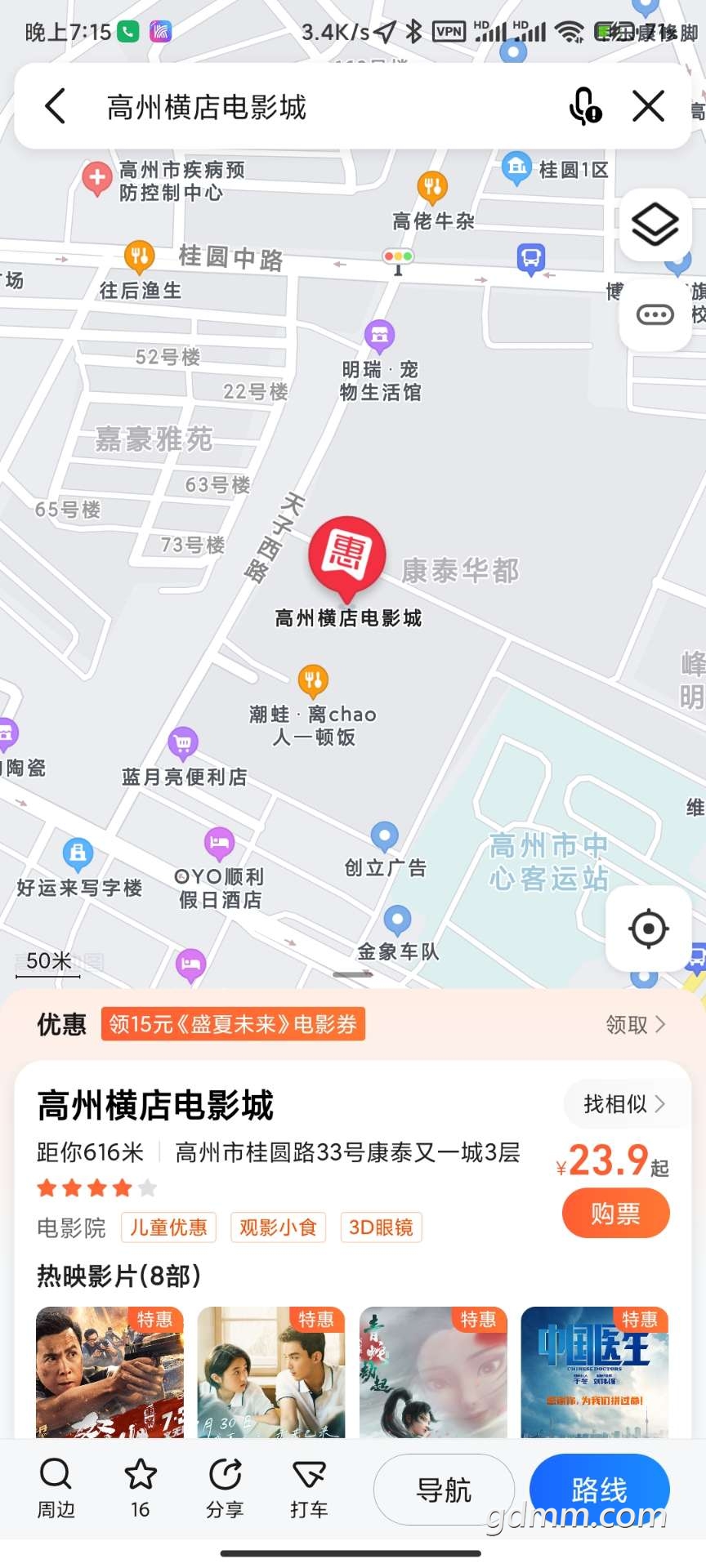Open the 中国医生 movie poster
Image resolution: width=706 pixels, height=1568 pixels.
pos(595,1372)
